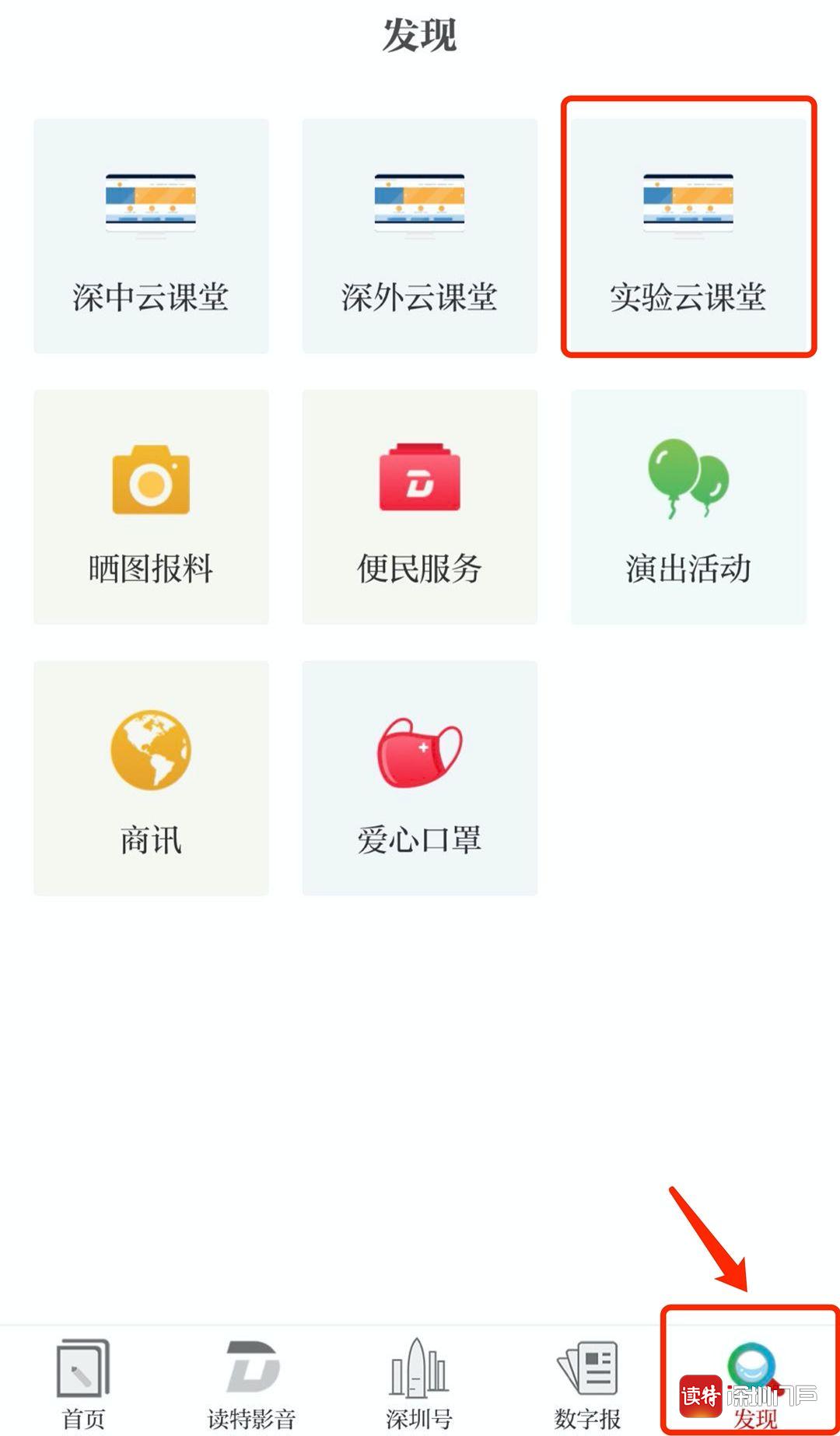Open 爱心口罩 mask tile

pyautogui.click(x=419, y=778)
